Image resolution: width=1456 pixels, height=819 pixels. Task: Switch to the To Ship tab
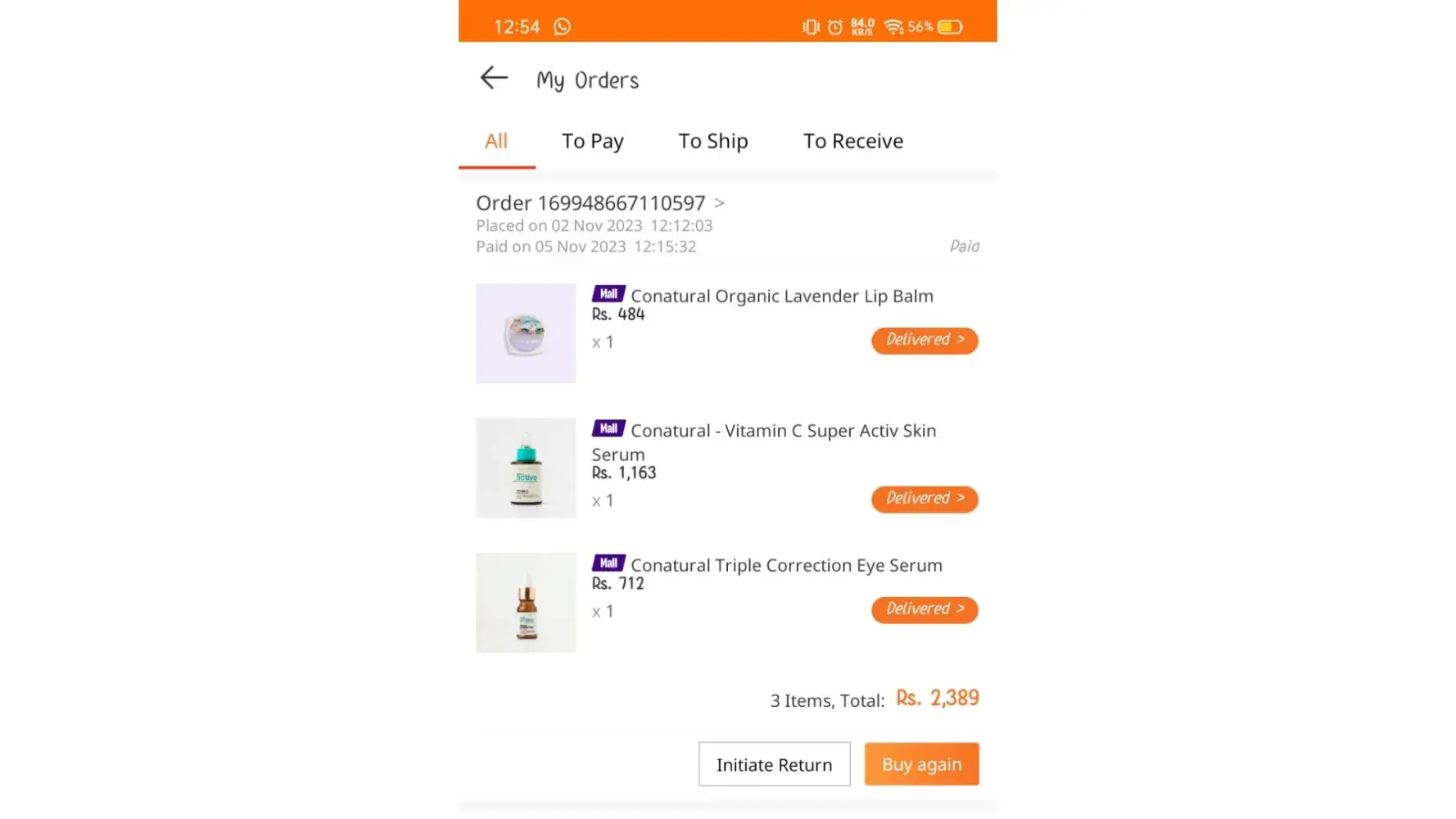coord(712,141)
